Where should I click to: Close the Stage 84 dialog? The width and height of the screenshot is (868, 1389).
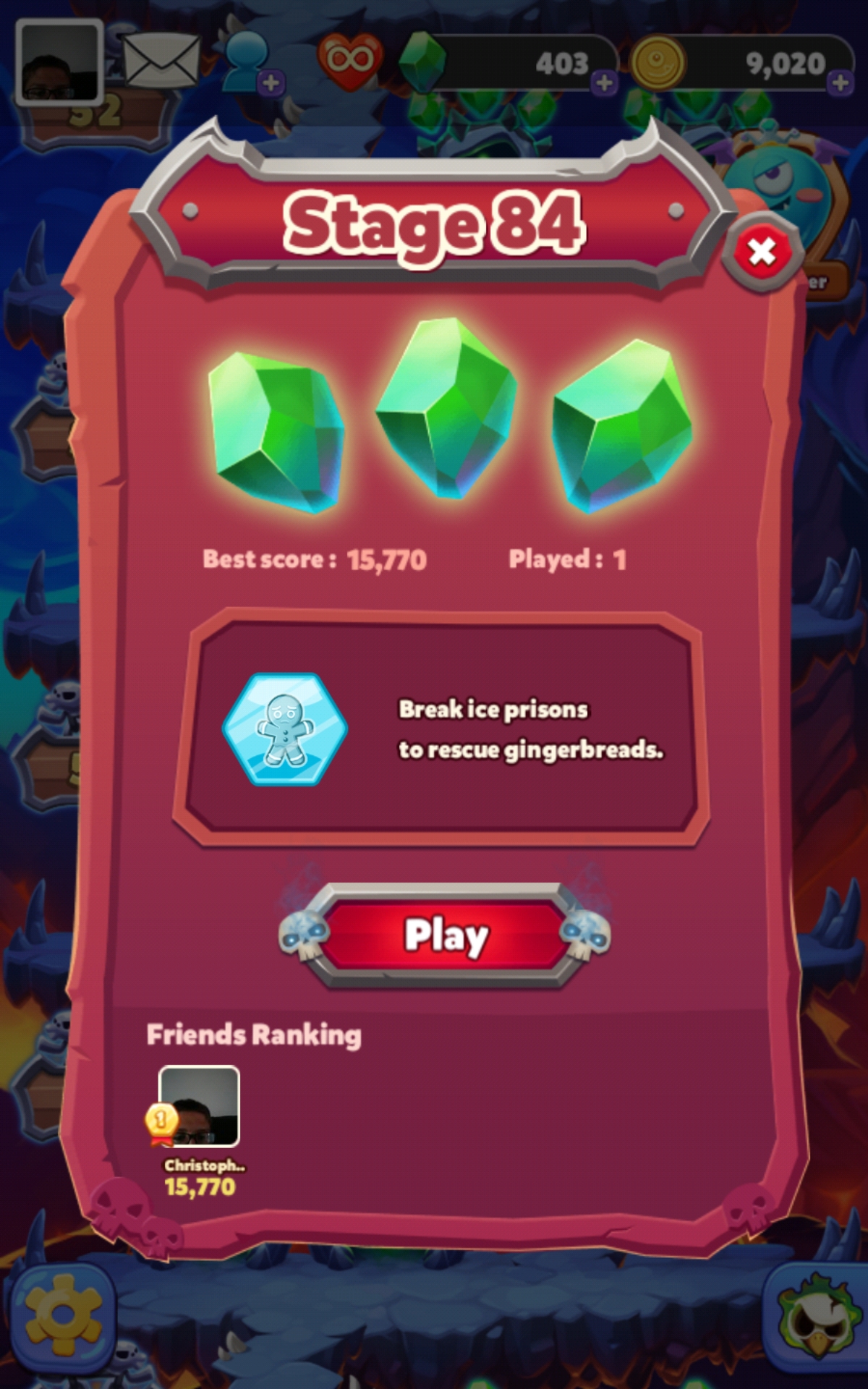tap(762, 252)
